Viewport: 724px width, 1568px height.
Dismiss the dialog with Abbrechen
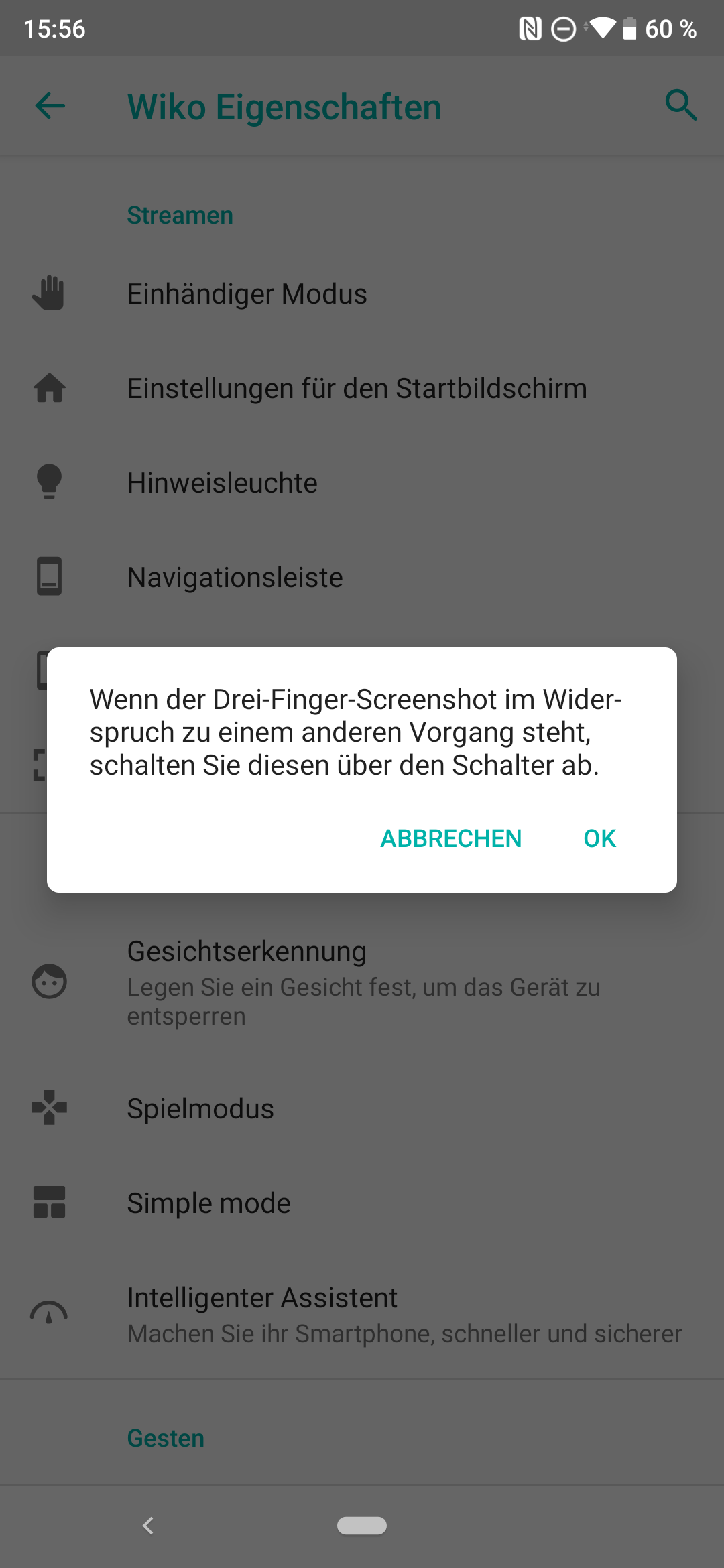[451, 838]
